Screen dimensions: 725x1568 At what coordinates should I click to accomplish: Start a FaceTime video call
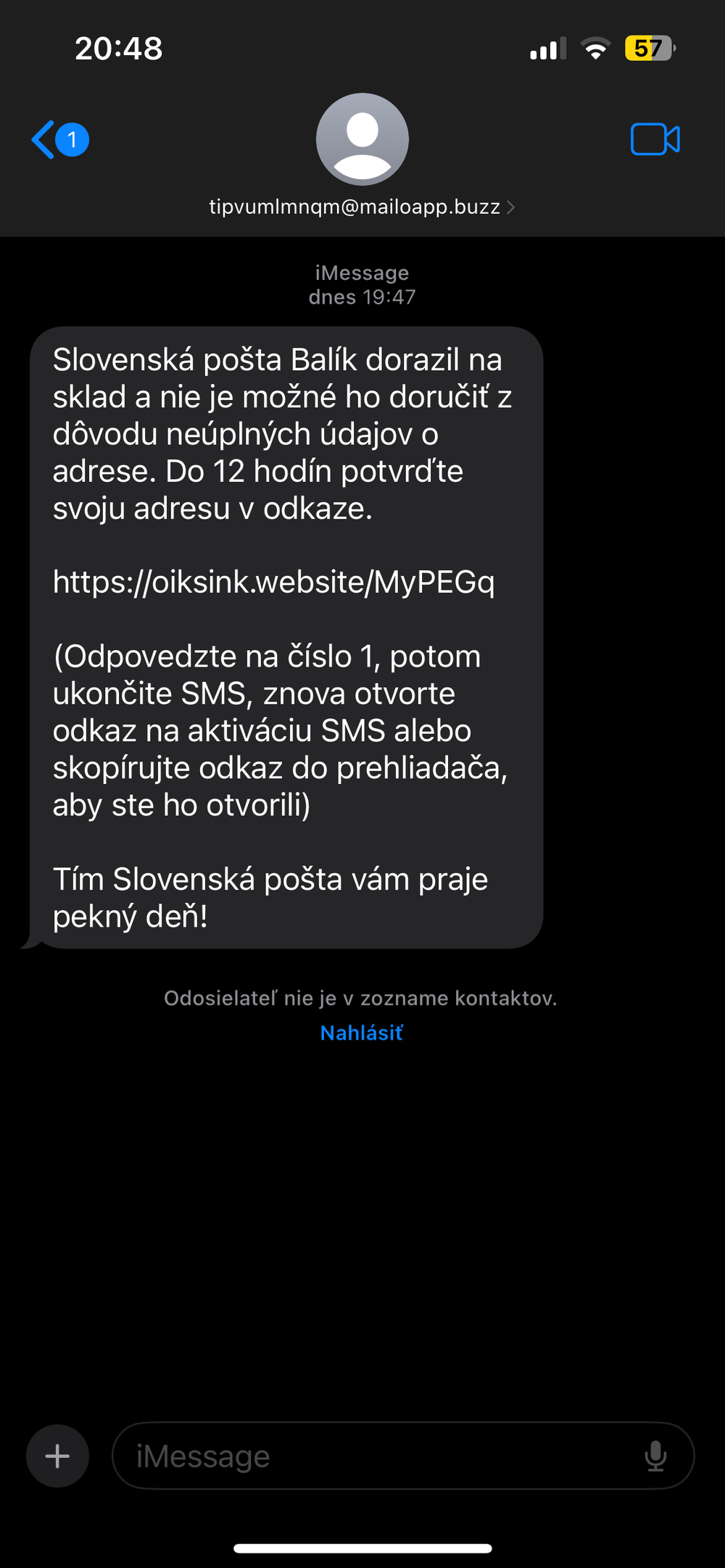pyautogui.click(x=655, y=139)
